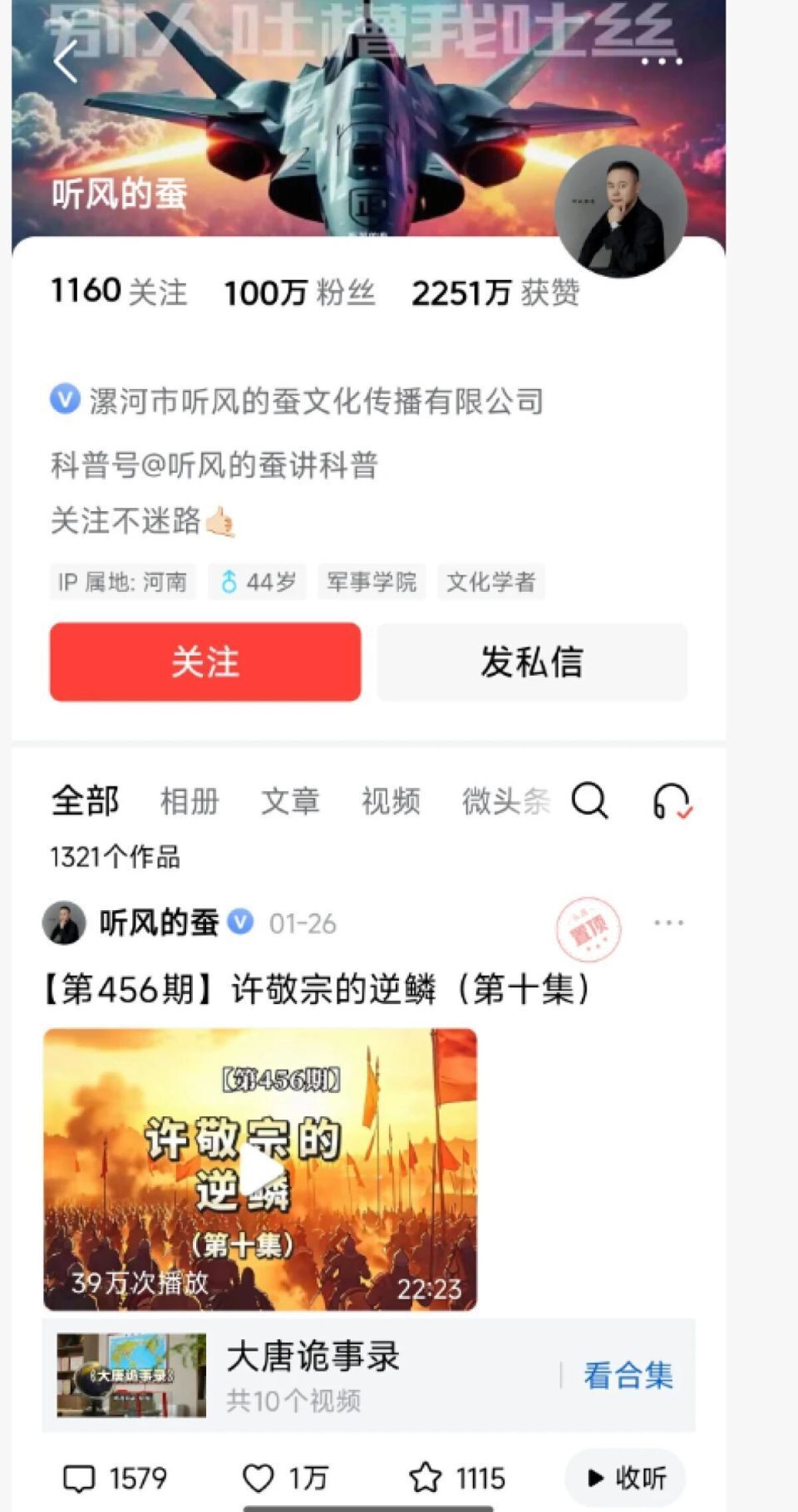798x1512 pixels.
Task: Open the 文章 tab
Action: click(289, 801)
